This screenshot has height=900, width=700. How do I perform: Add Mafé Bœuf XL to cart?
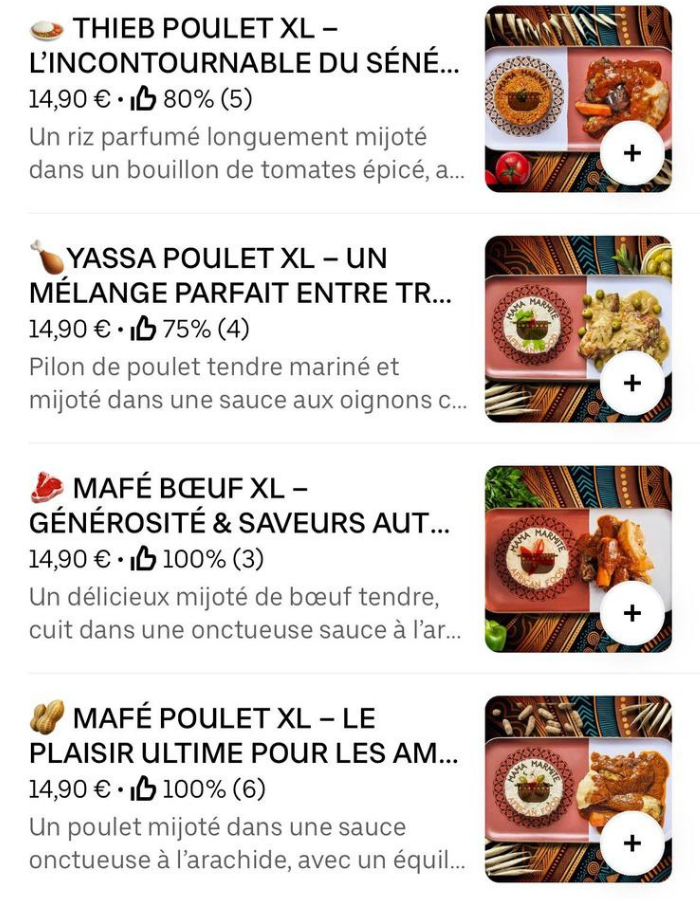click(632, 613)
